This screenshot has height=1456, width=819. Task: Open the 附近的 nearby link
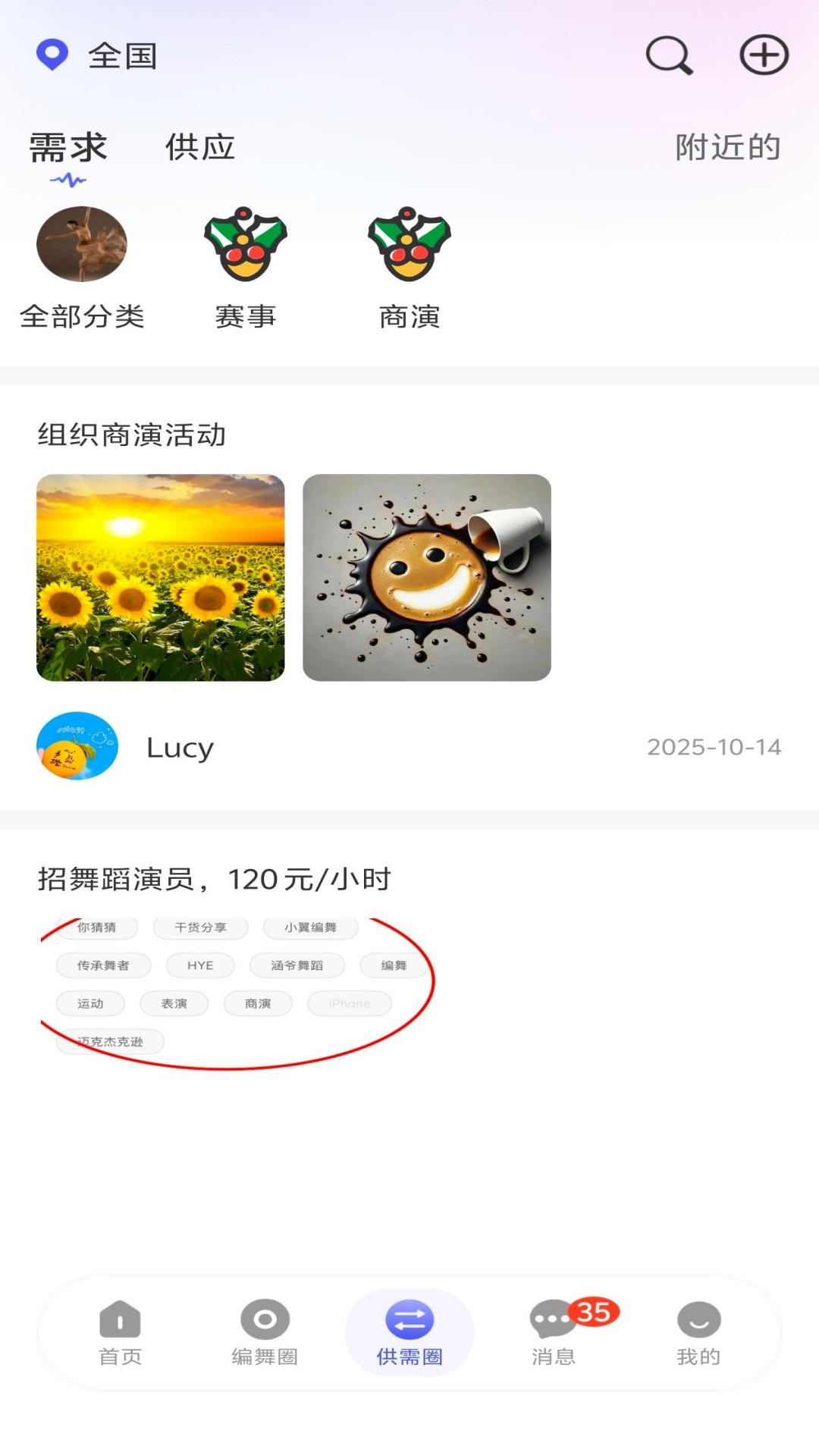click(726, 147)
